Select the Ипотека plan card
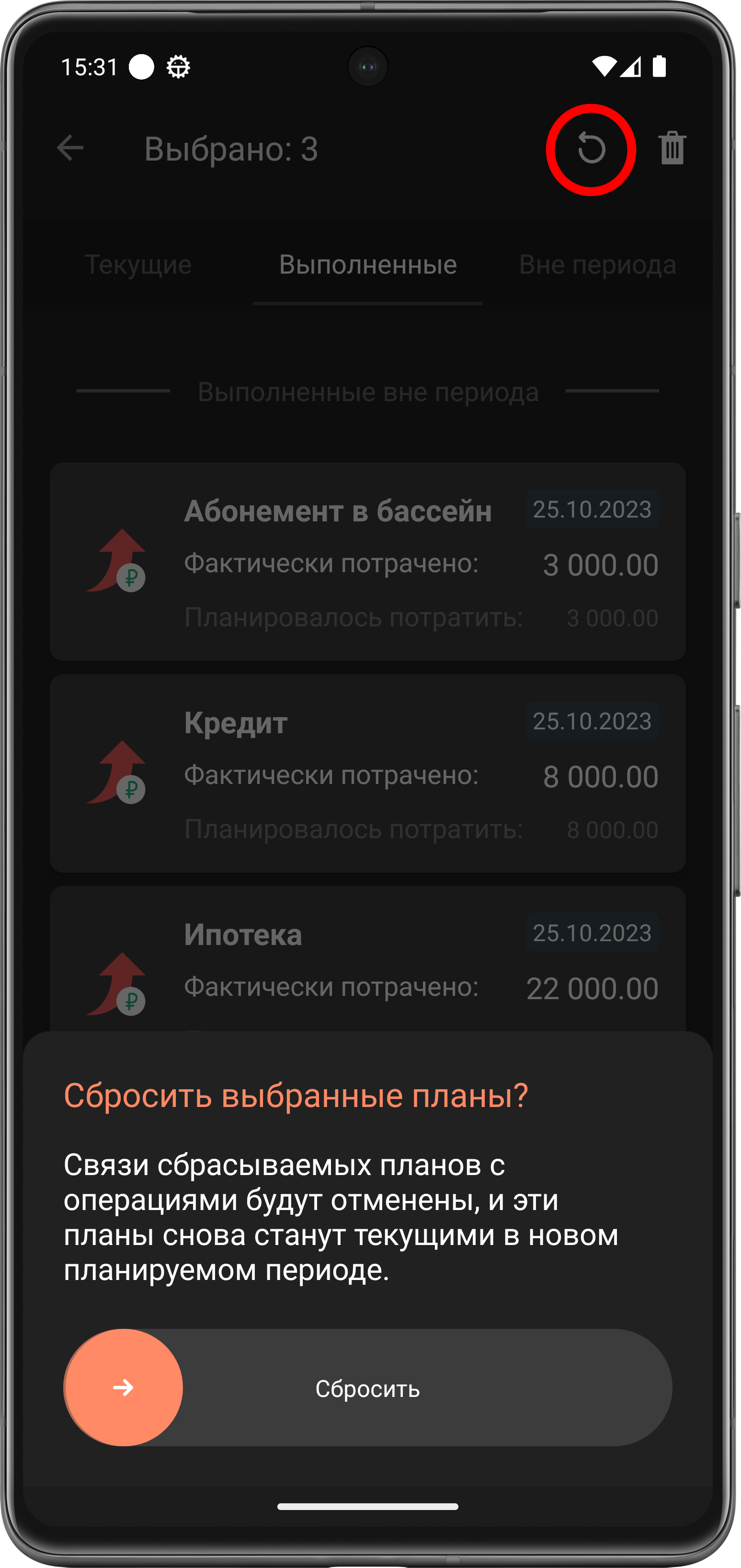741x1568 pixels. 367,962
